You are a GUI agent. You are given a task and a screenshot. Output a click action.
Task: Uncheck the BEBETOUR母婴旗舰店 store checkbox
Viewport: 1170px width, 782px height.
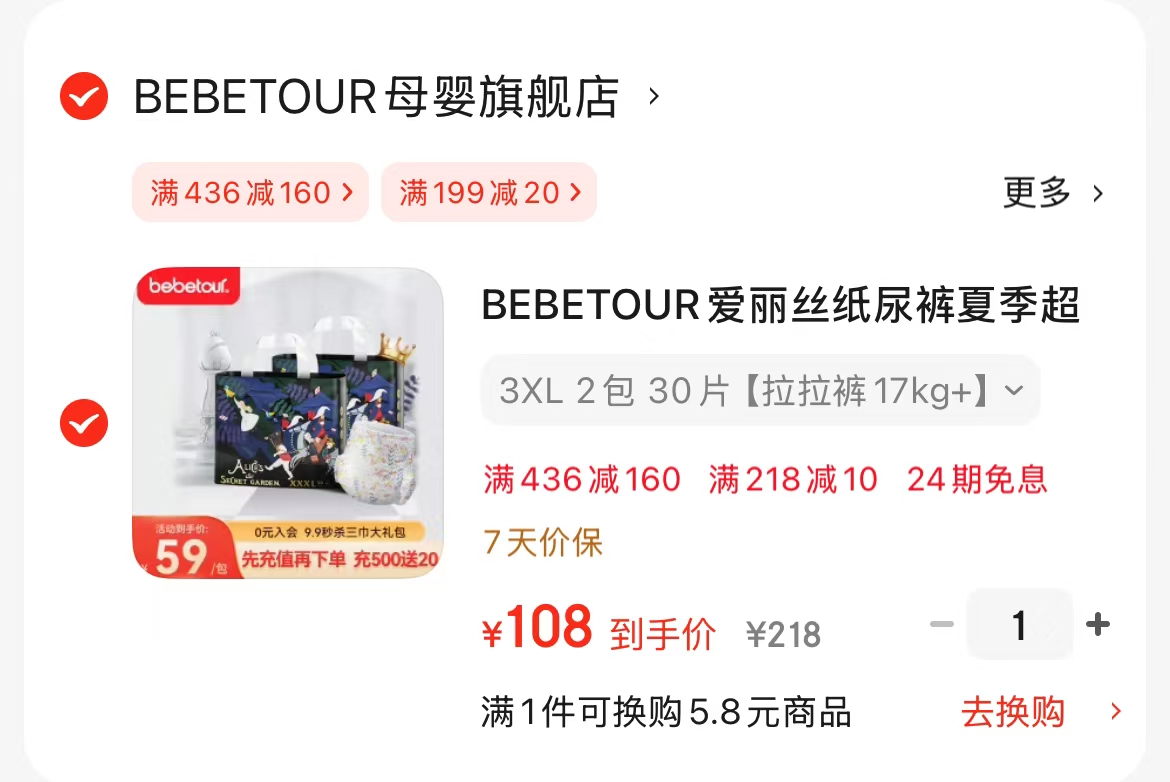pyautogui.click(x=84, y=97)
